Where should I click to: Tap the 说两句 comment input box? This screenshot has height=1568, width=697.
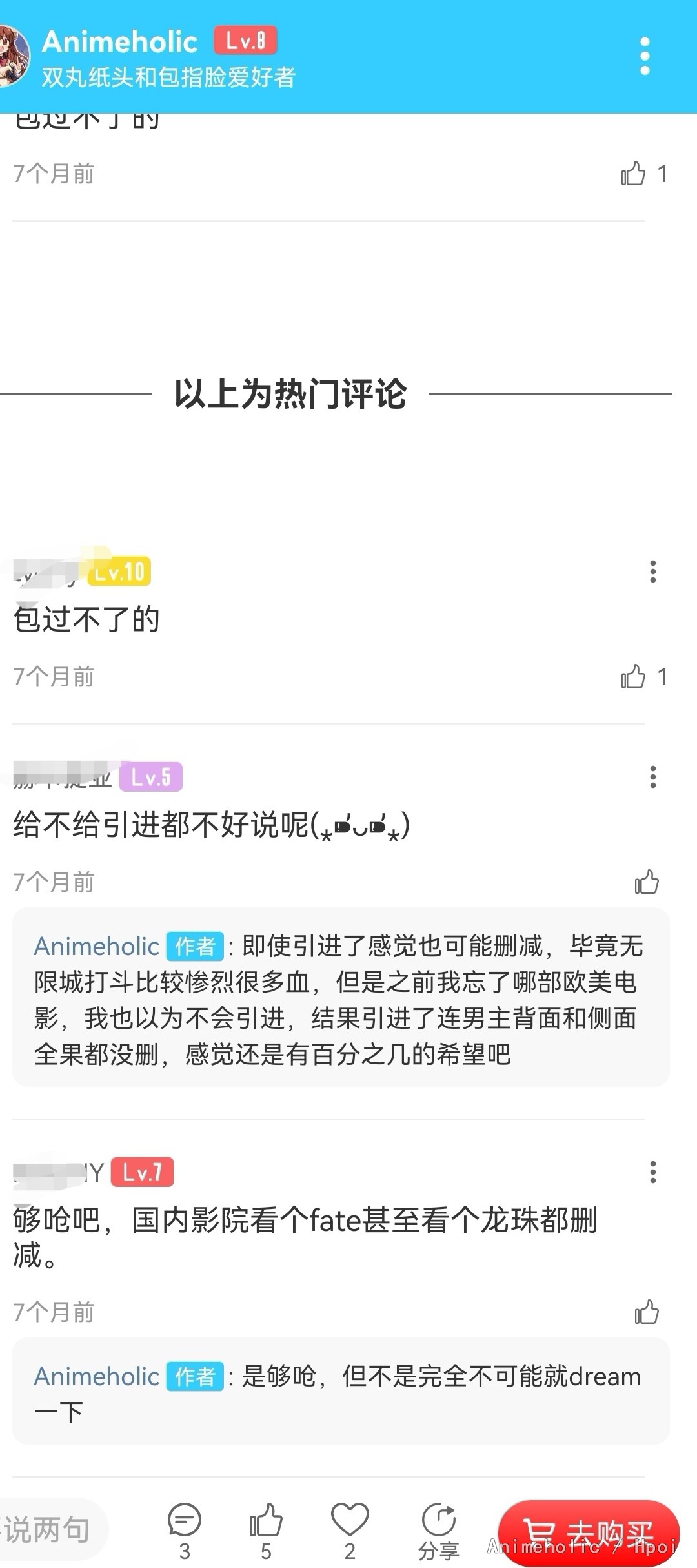[x=48, y=1529]
